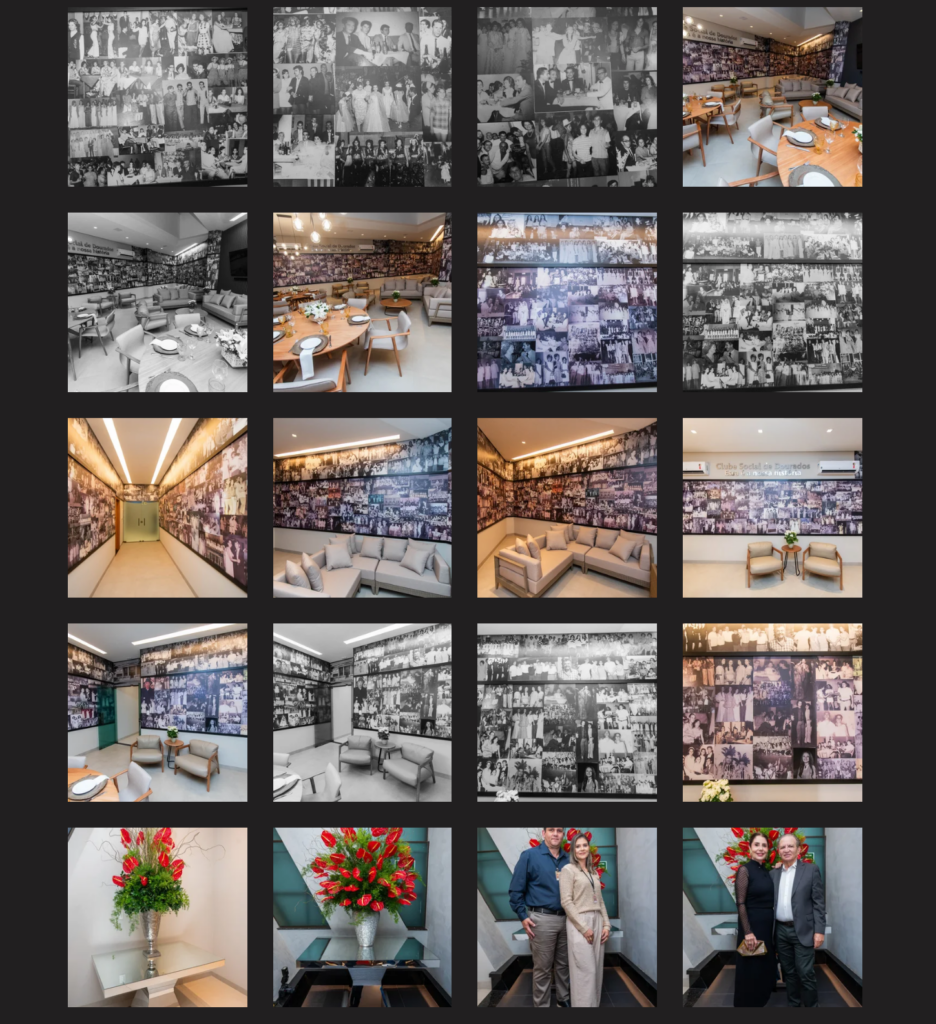The height and width of the screenshot is (1024, 936).
Task: Open the couple photo with woman in black dress
Action: click(772, 917)
